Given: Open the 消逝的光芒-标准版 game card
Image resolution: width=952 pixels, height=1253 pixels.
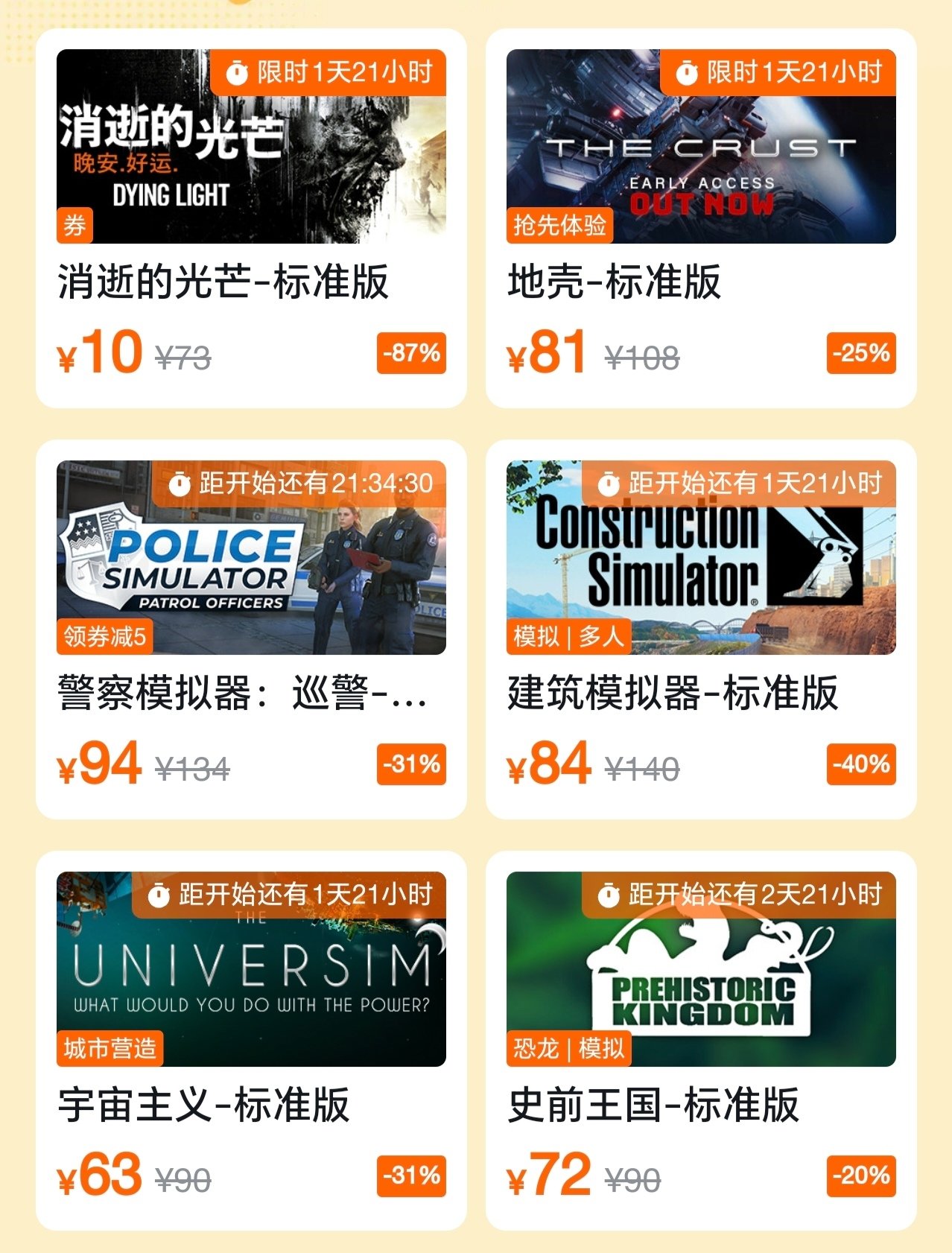Looking at the screenshot, I should pyautogui.click(x=251, y=219).
